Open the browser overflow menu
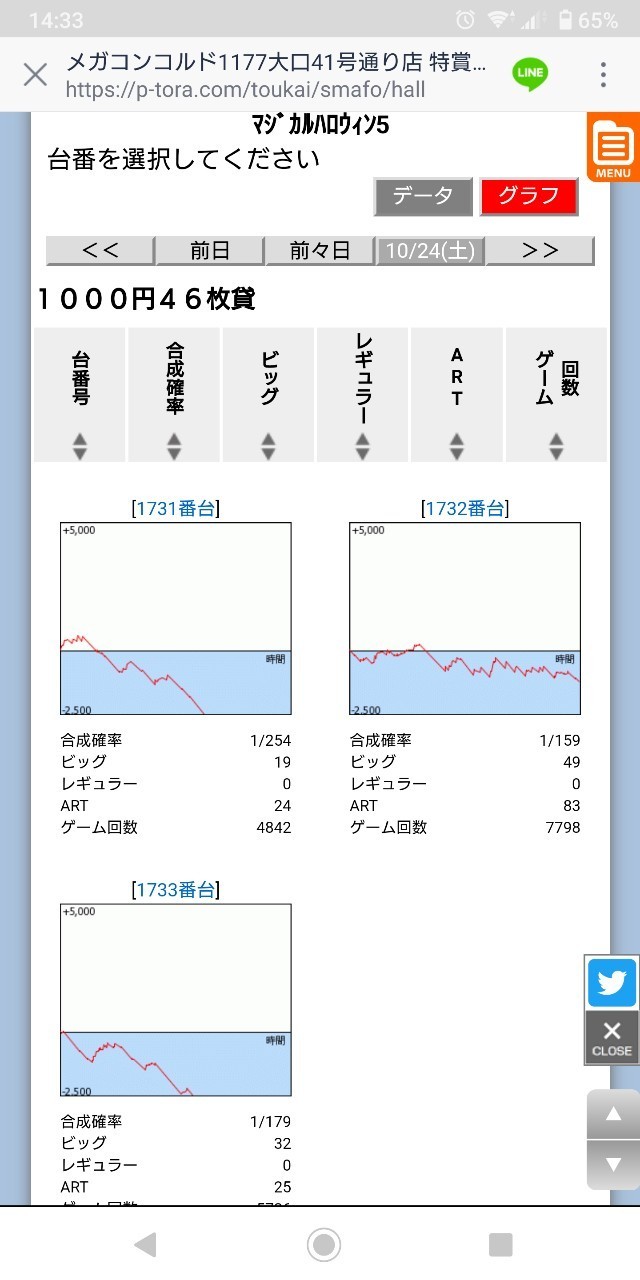 pyautogui.click(x=603, y=75)
